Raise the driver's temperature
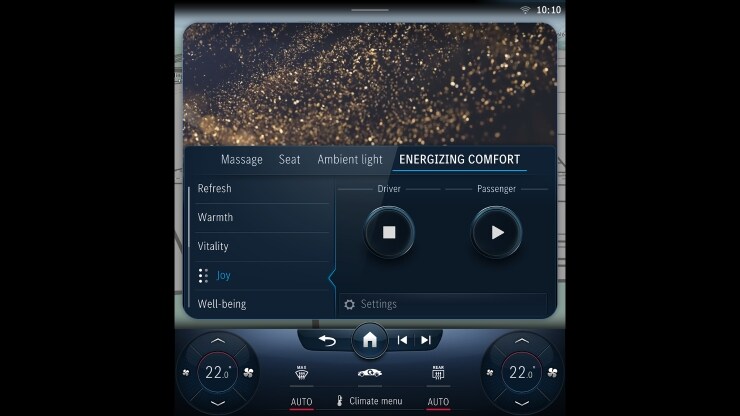The width and height of the screenshot is (740, 416). (218, 341)
